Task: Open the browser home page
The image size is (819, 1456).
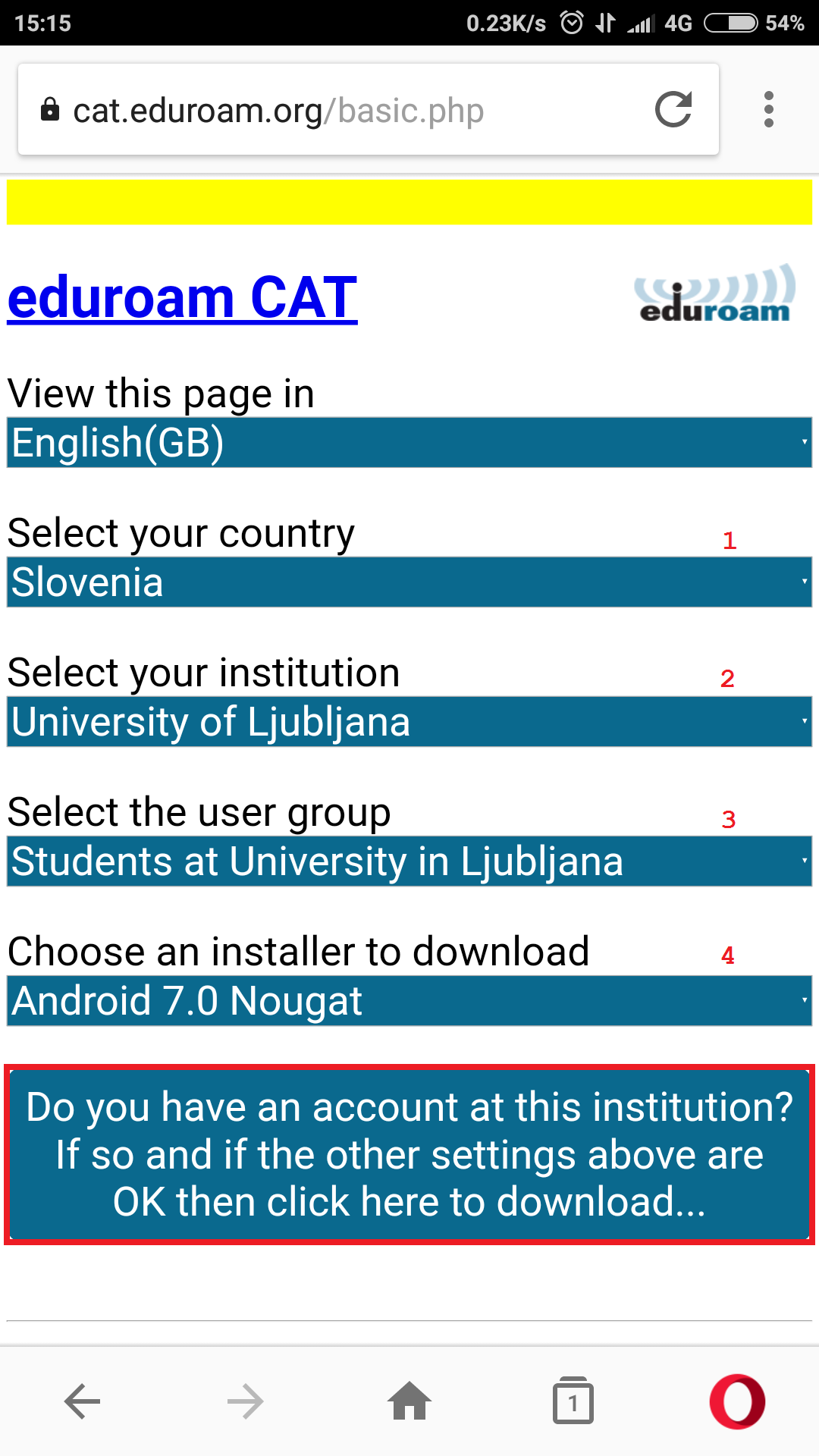Action: (x=409, y=1401)
